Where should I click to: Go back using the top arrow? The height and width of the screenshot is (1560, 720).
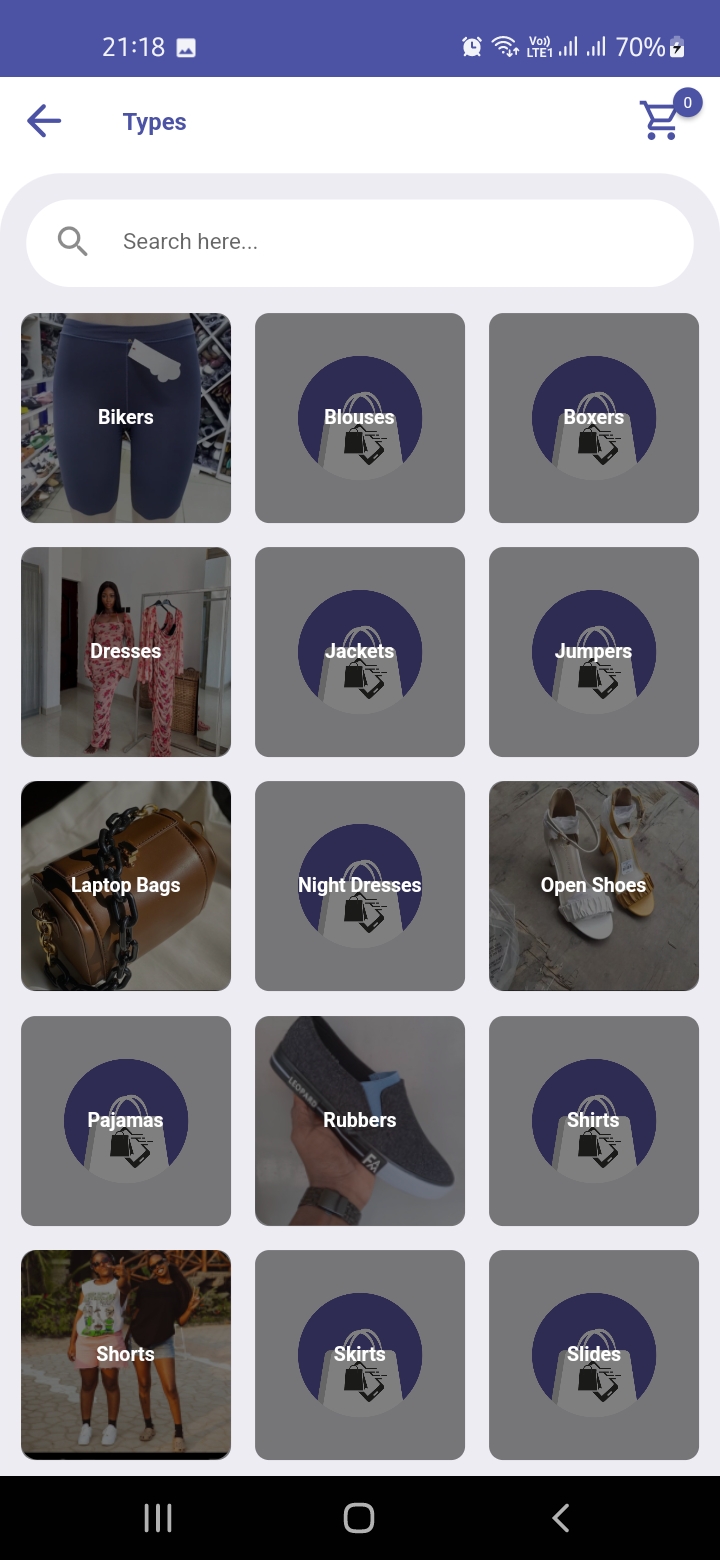click(44, 122)
